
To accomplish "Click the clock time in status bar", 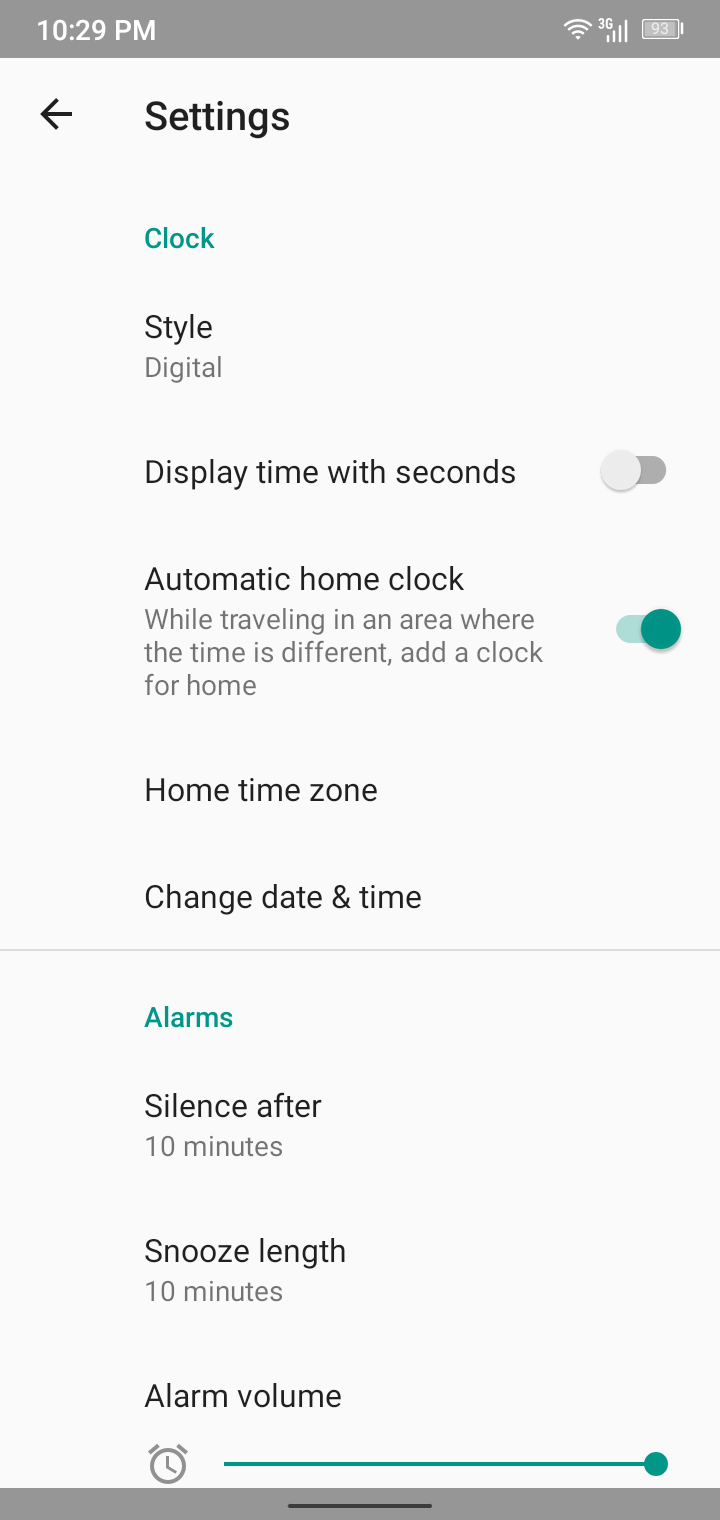I will tap(95, 30).
